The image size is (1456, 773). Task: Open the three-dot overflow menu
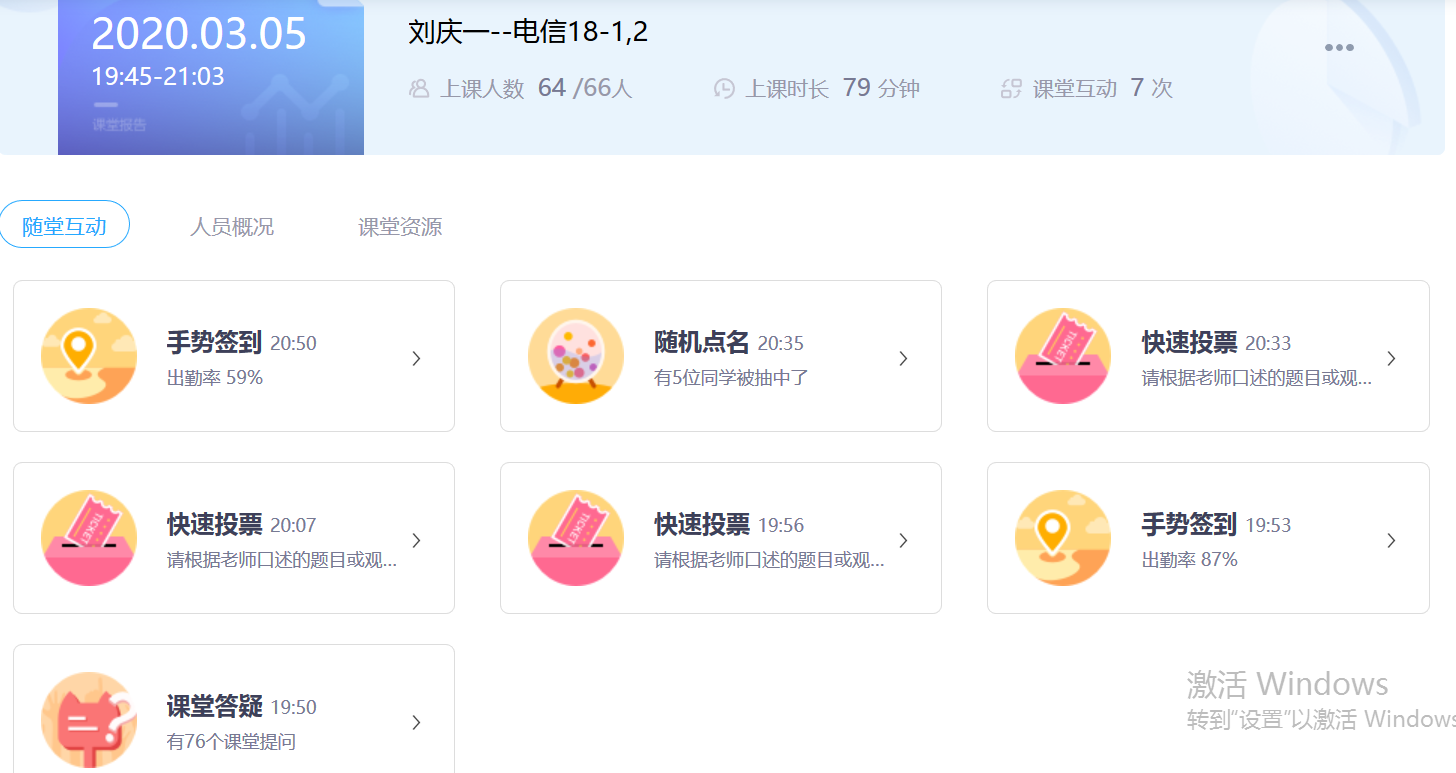click(1339, 48)
